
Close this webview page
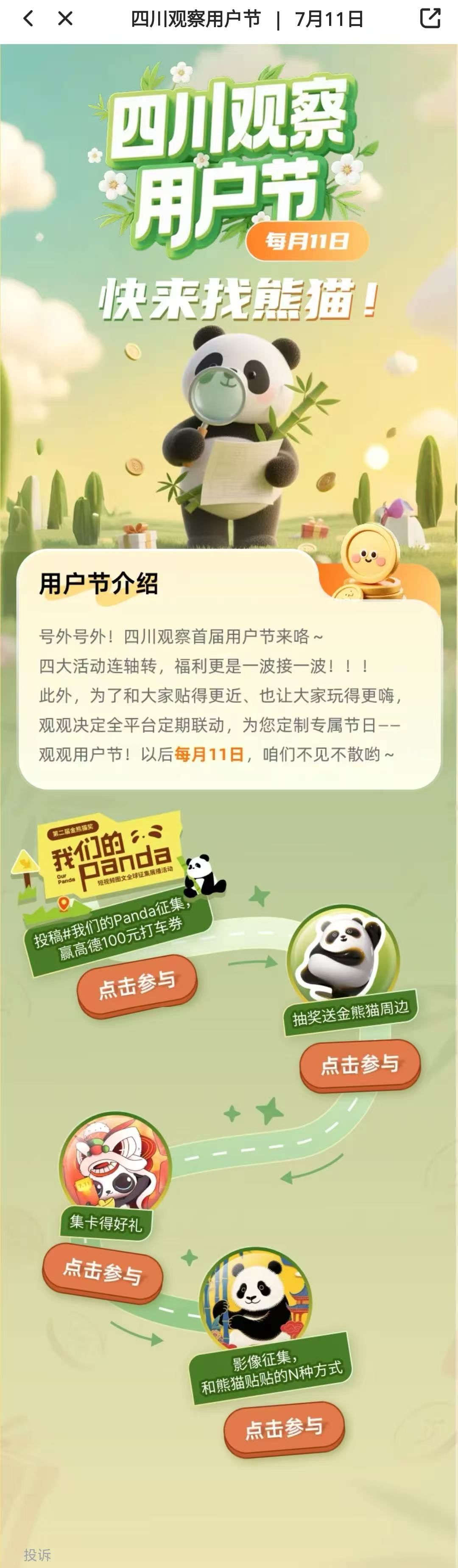click(x=65, y=19)
